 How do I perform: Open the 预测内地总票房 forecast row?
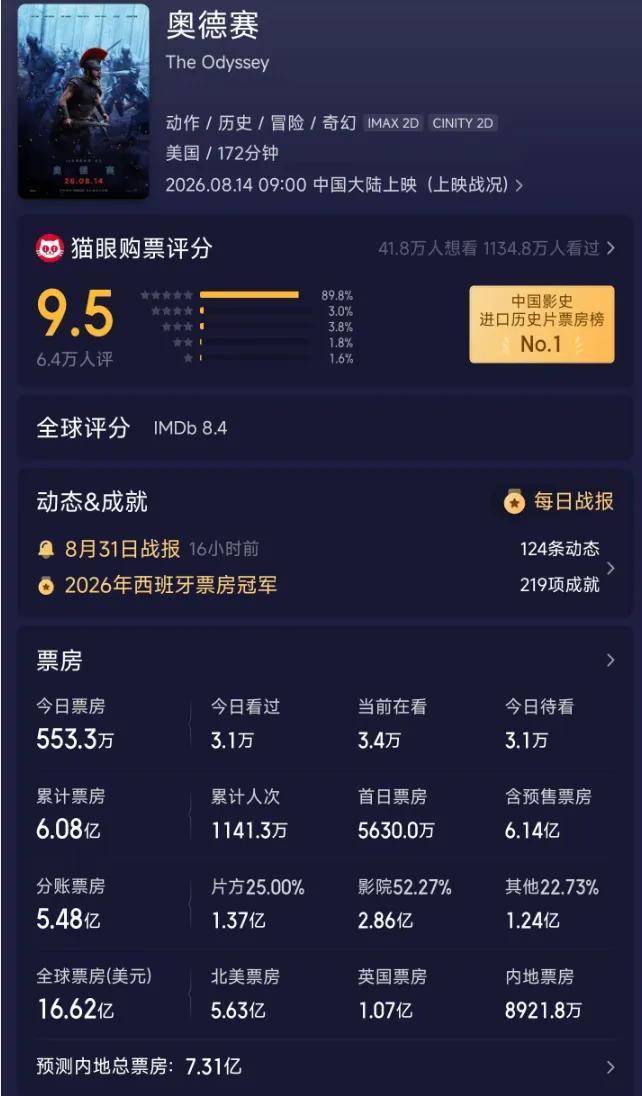326,1066
